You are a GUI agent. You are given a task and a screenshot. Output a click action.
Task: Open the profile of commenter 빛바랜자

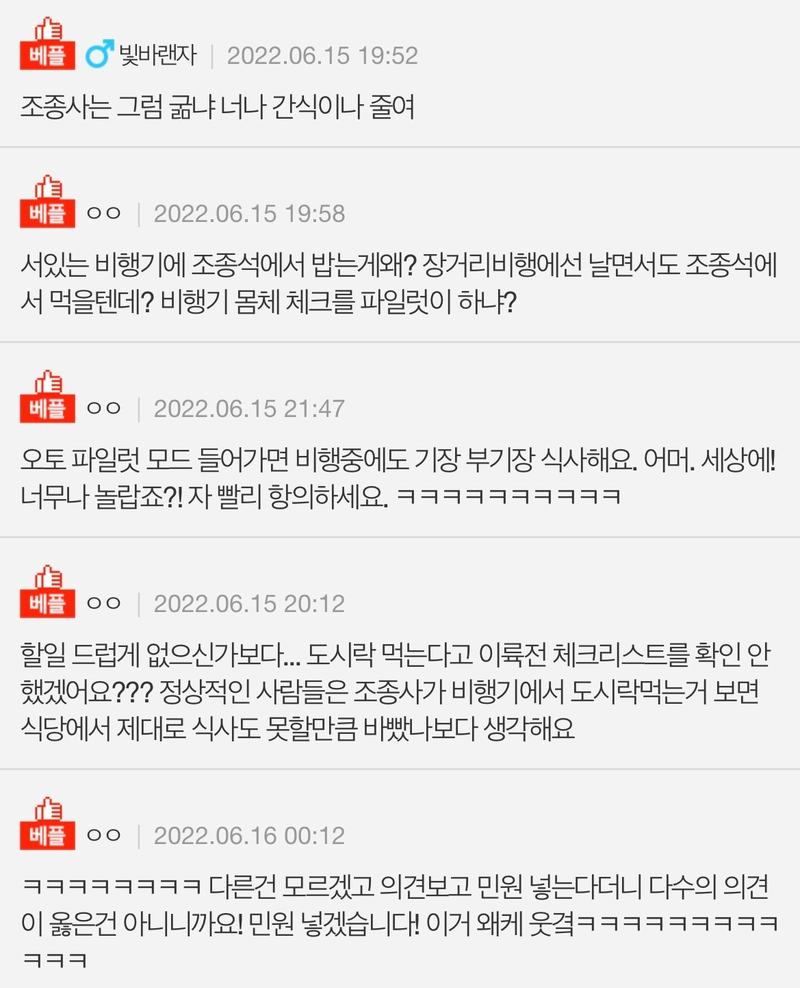tap(158, 55)
